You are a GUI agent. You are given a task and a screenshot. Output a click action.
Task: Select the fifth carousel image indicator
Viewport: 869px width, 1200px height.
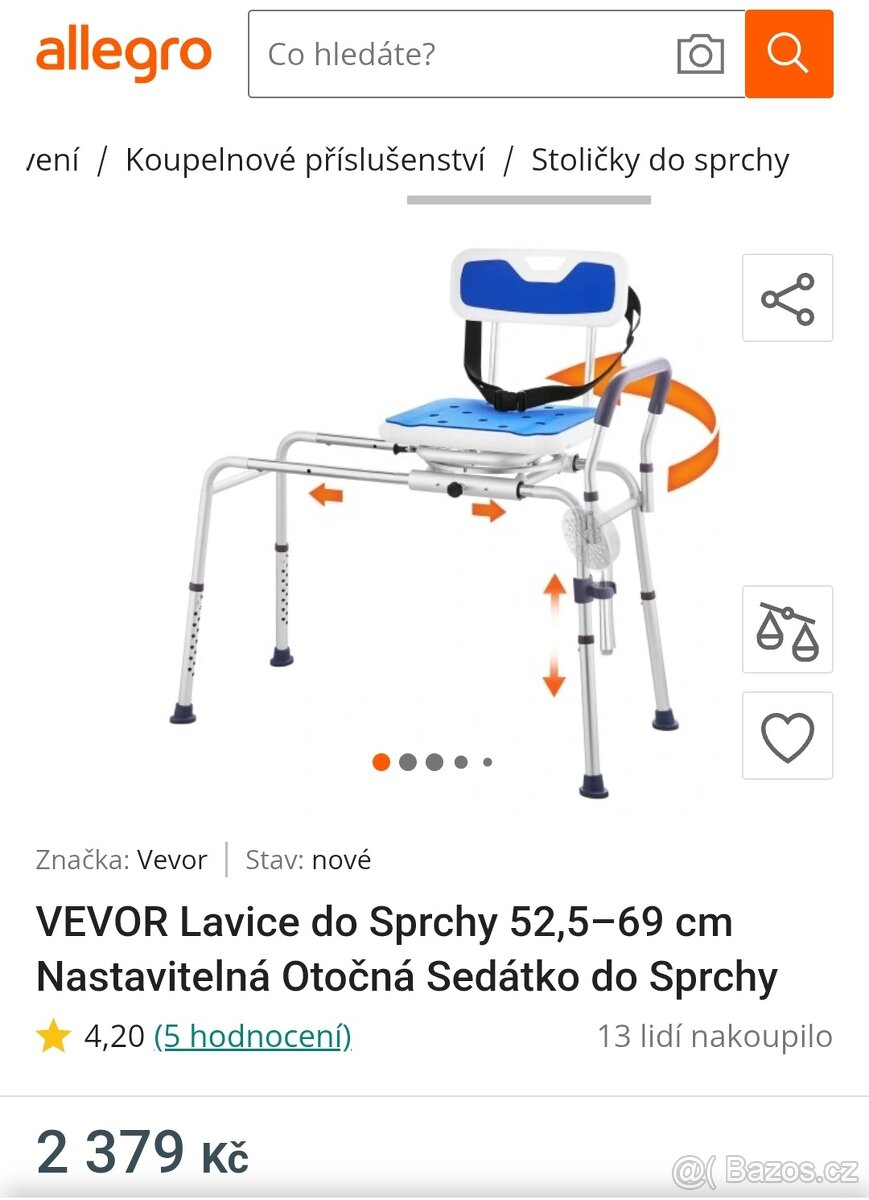[x=486, y=762]
